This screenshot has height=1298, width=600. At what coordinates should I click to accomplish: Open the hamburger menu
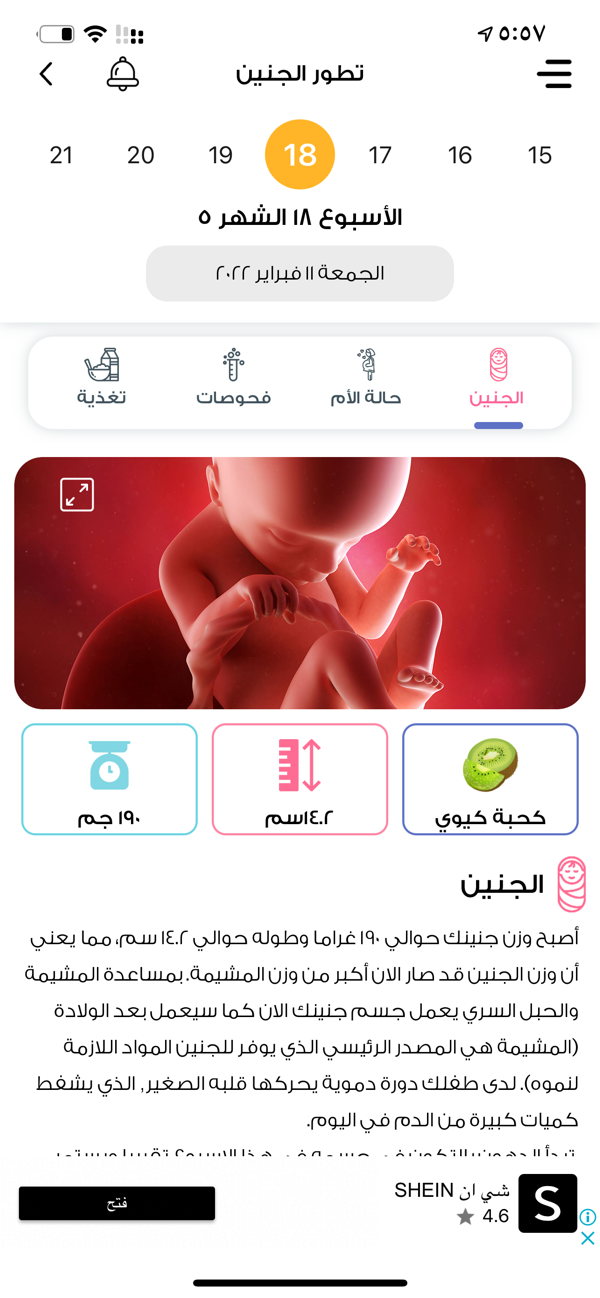coord(554,74)
